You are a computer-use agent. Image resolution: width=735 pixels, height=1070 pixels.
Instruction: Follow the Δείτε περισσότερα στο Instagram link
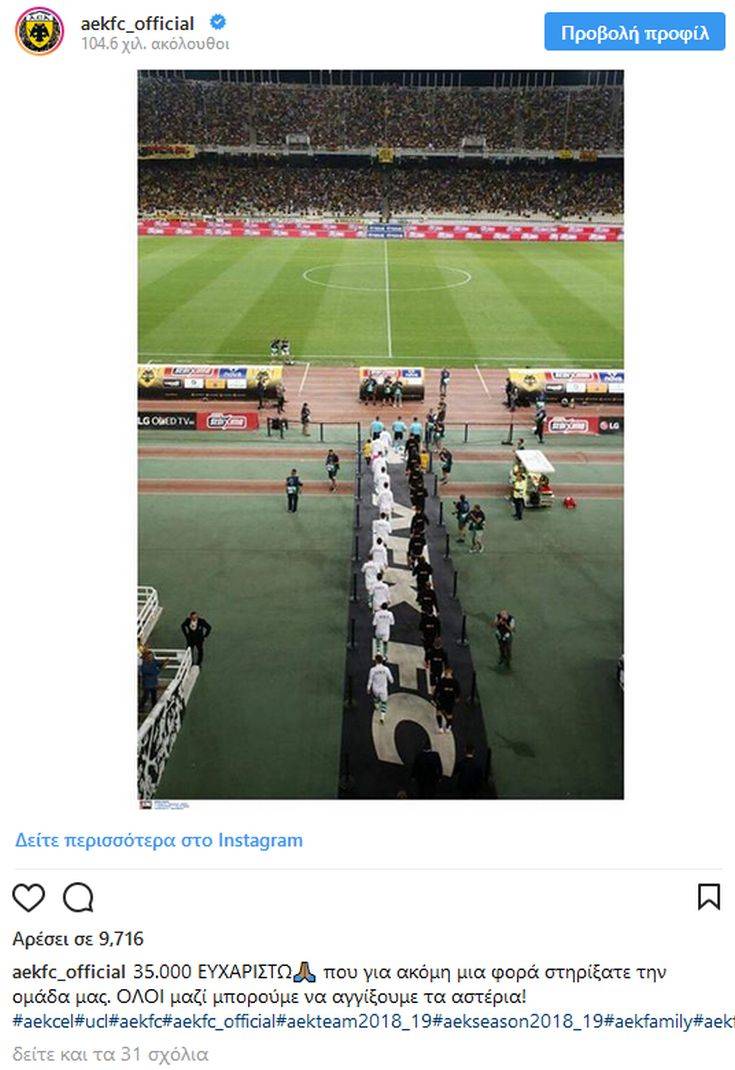coord(158,840)
